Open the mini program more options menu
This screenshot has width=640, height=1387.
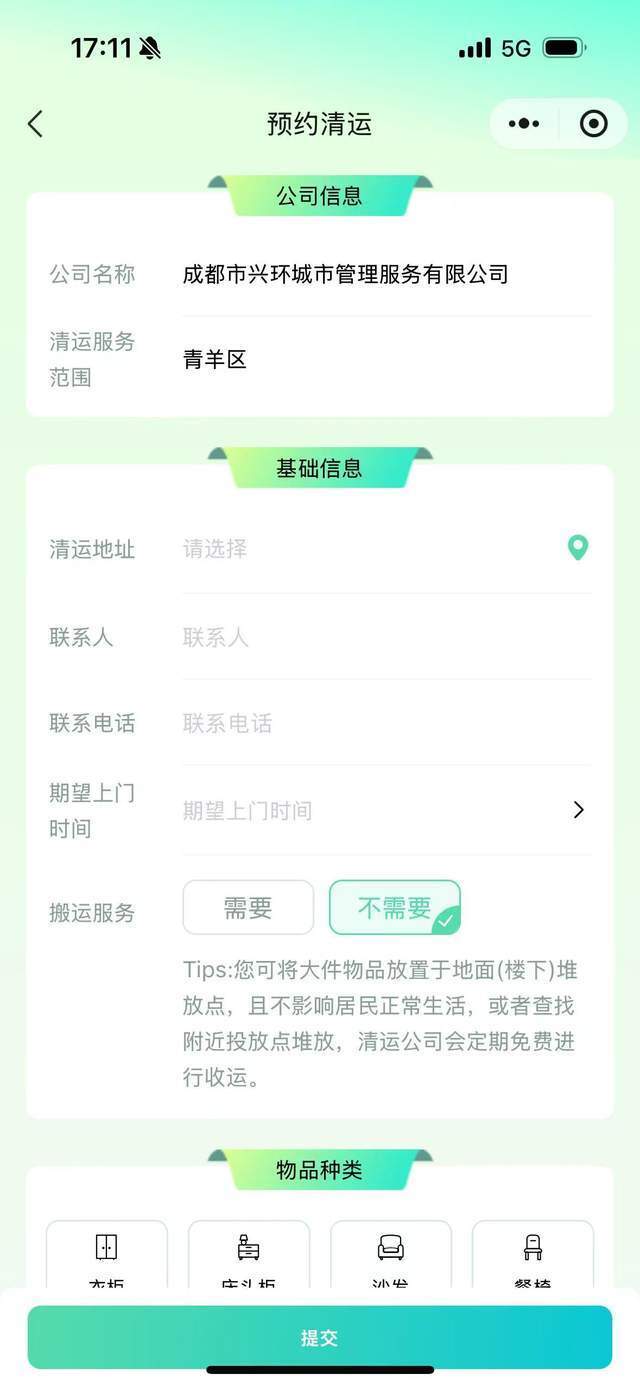pyautogui.click(x=524, y=124)
